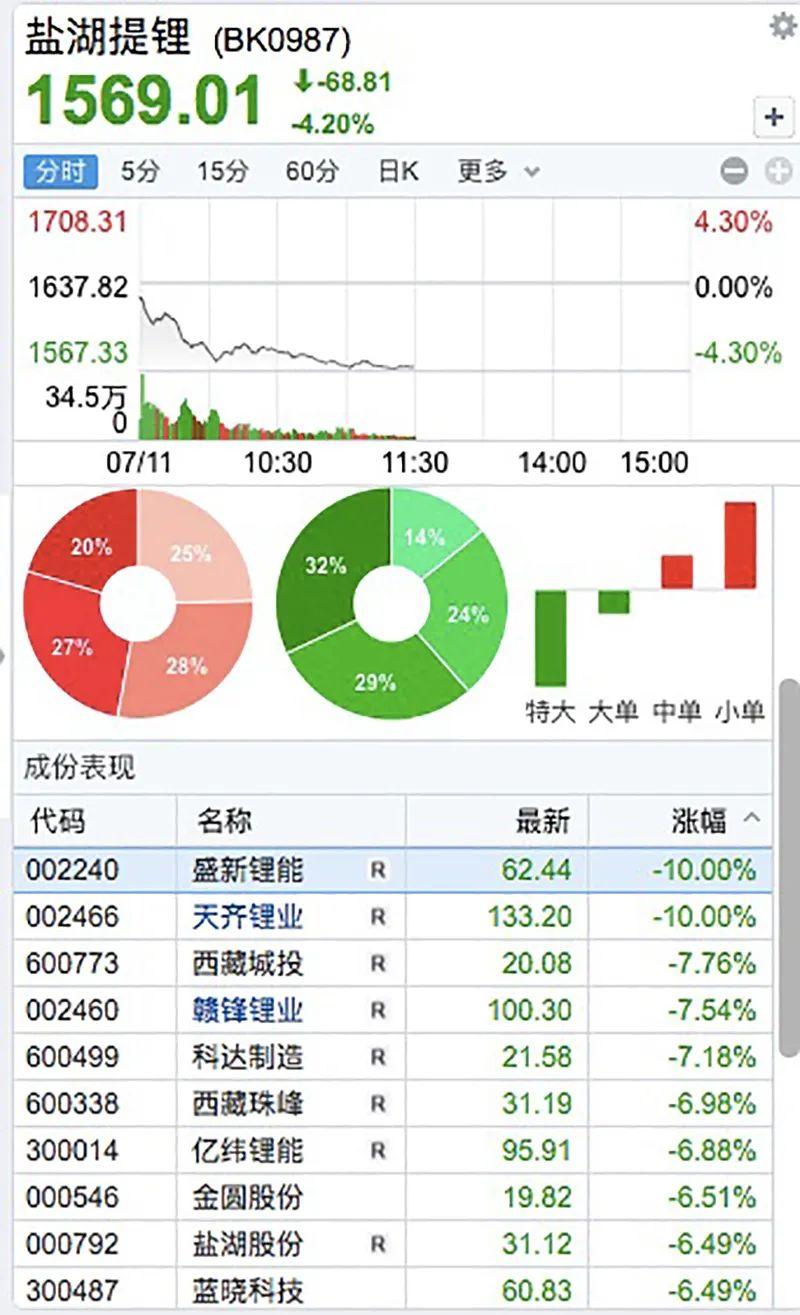Switch to the 分时 chart tab
This screenshot has height=1315, width=800.
coord(60,171)
